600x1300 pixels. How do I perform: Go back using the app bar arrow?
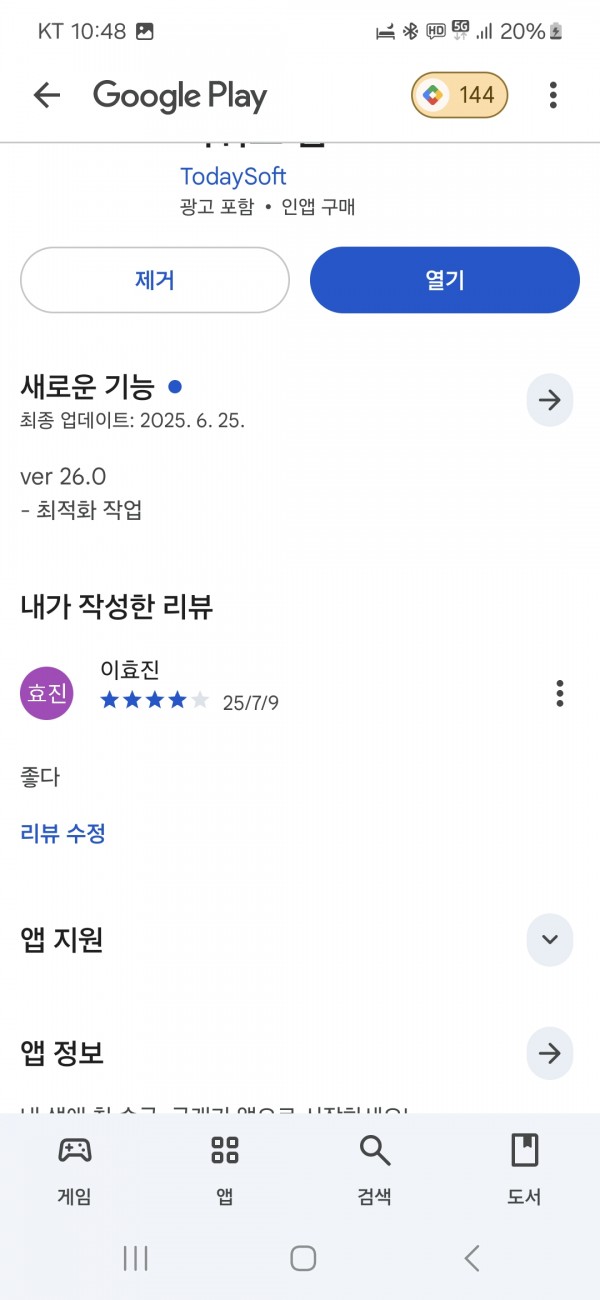[x=47, y=96]
